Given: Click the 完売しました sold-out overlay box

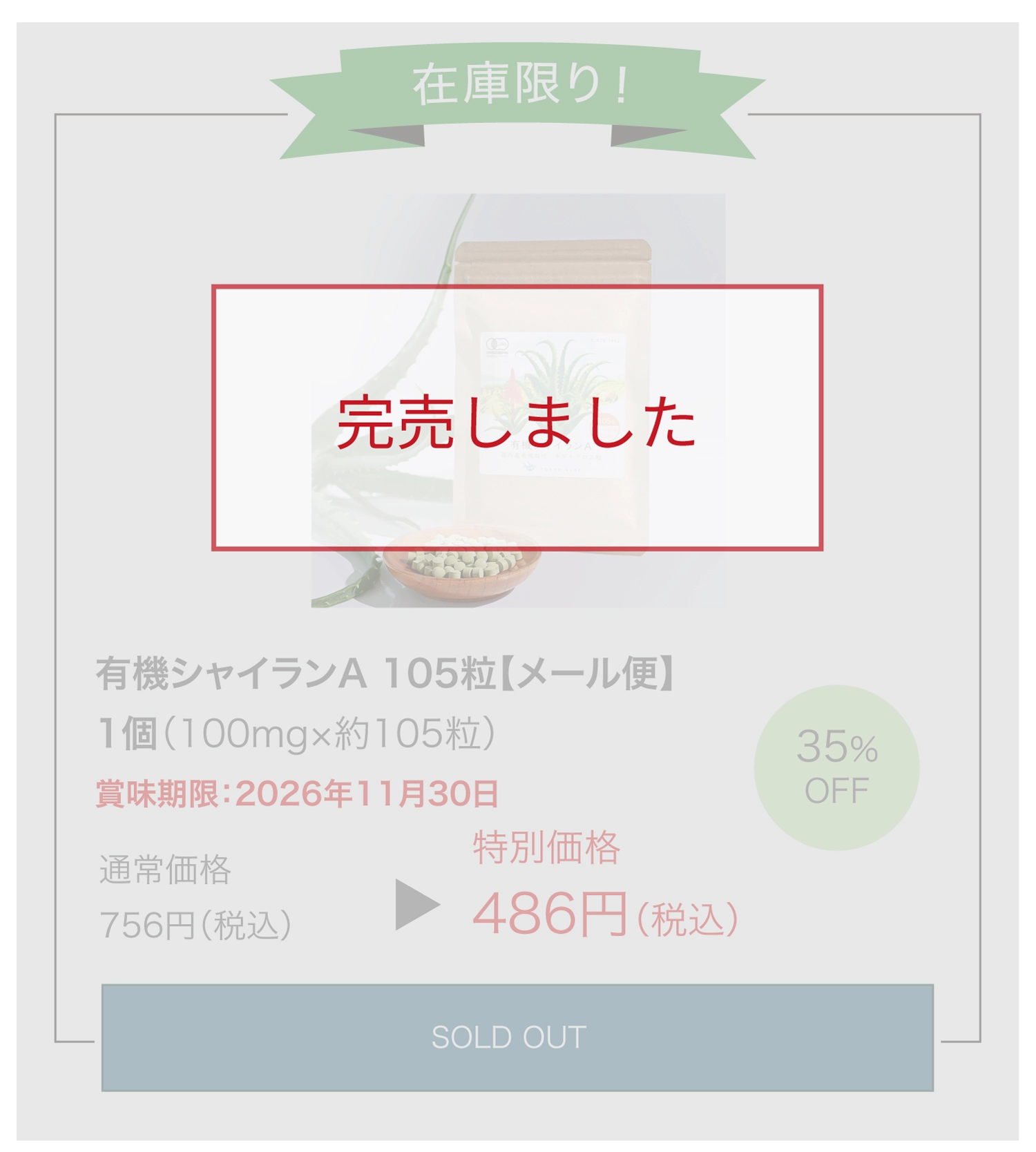Looking at the screenshot, I should 518,418.
